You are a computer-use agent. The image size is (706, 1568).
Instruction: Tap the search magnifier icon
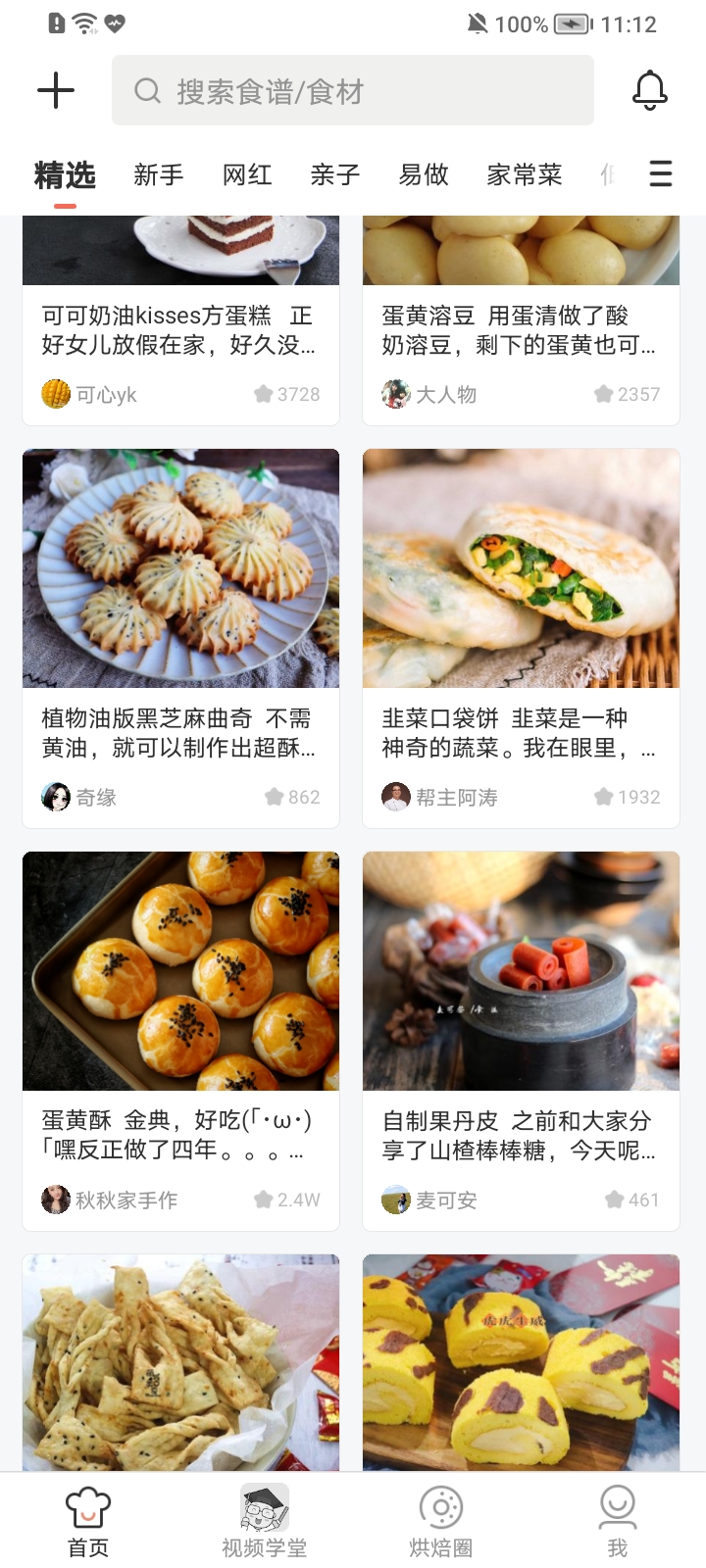click(x=147, y=90)
